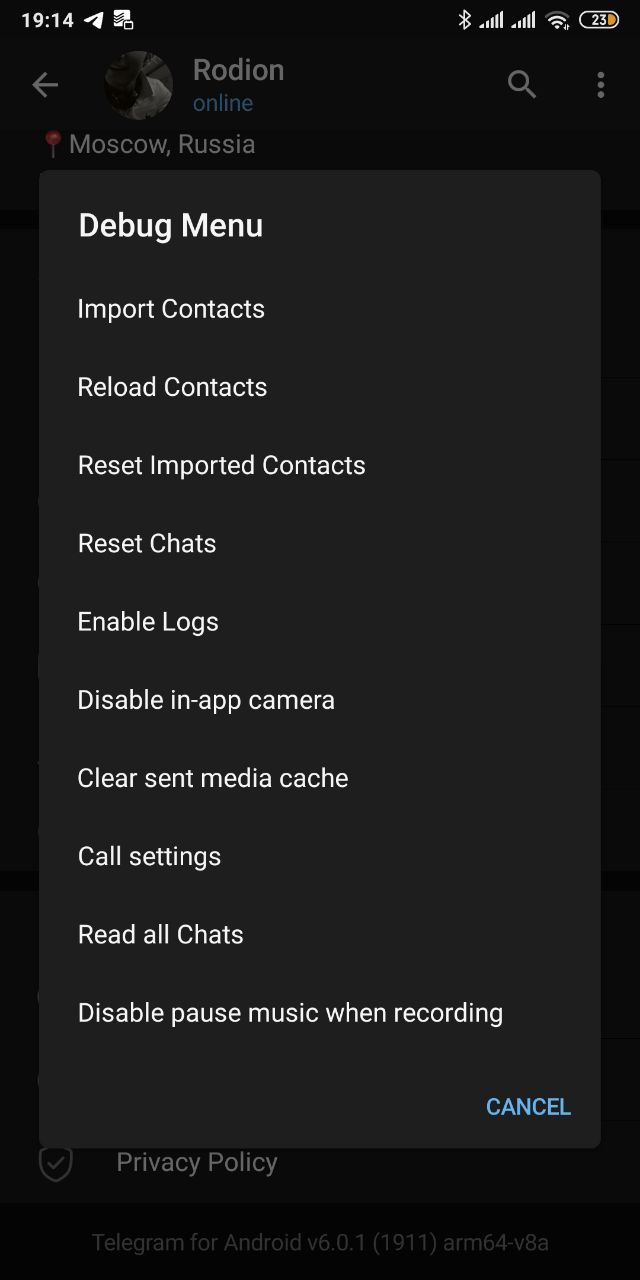Dismiss the dialog with Cancel

point(528,1107)
